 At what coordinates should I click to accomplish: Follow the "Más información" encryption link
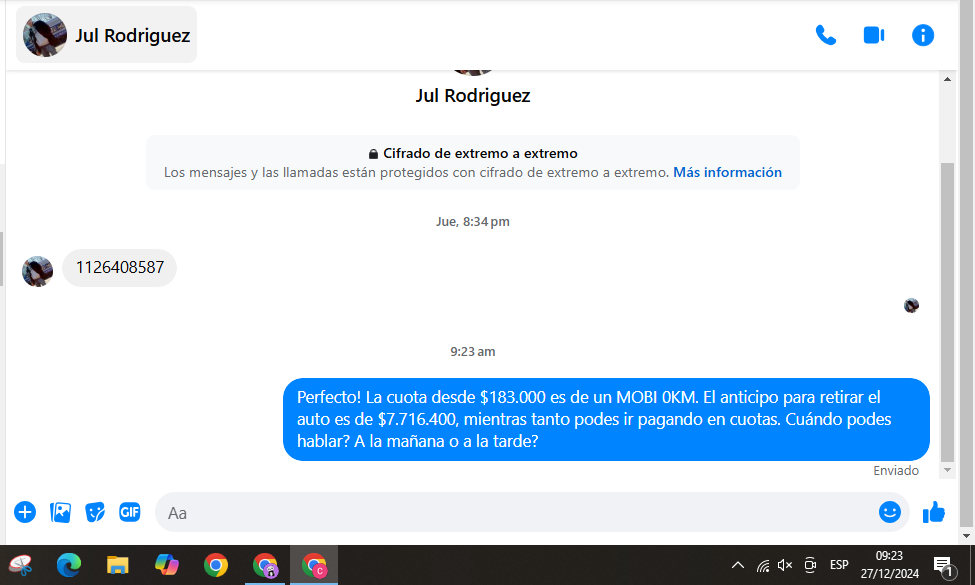[x=727, y=172]
